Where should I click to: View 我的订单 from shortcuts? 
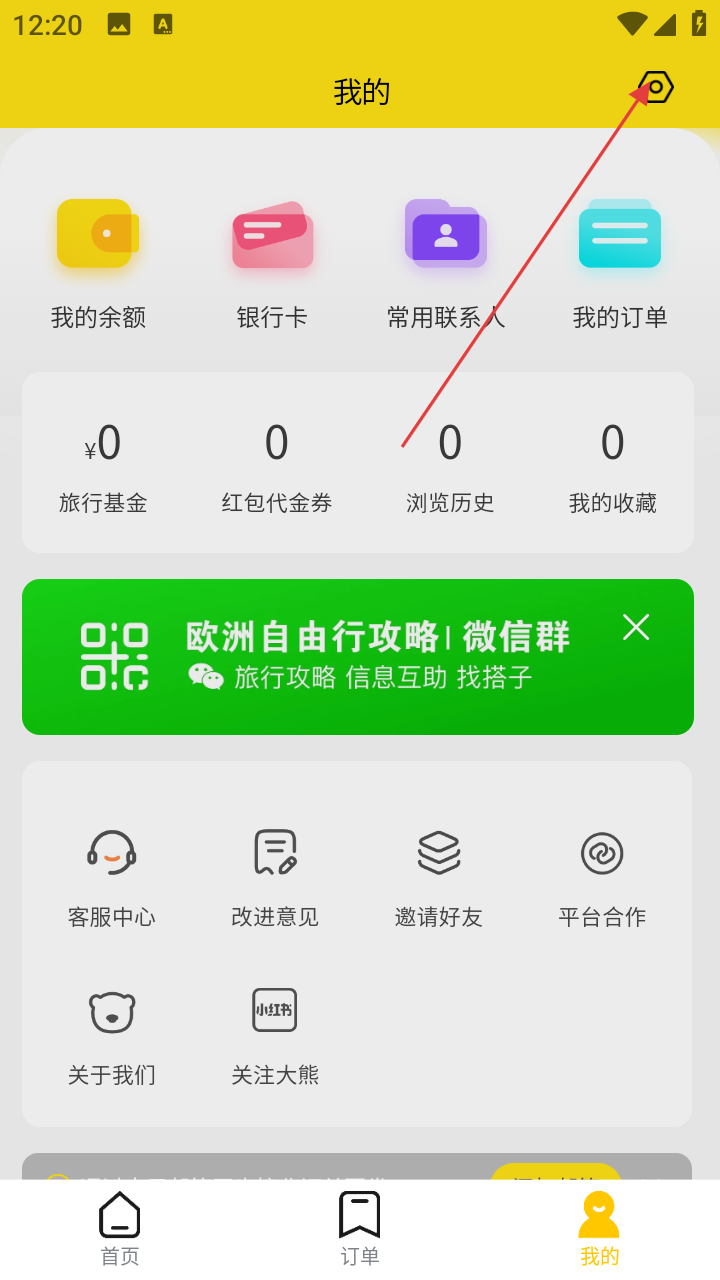click(620, 262)
